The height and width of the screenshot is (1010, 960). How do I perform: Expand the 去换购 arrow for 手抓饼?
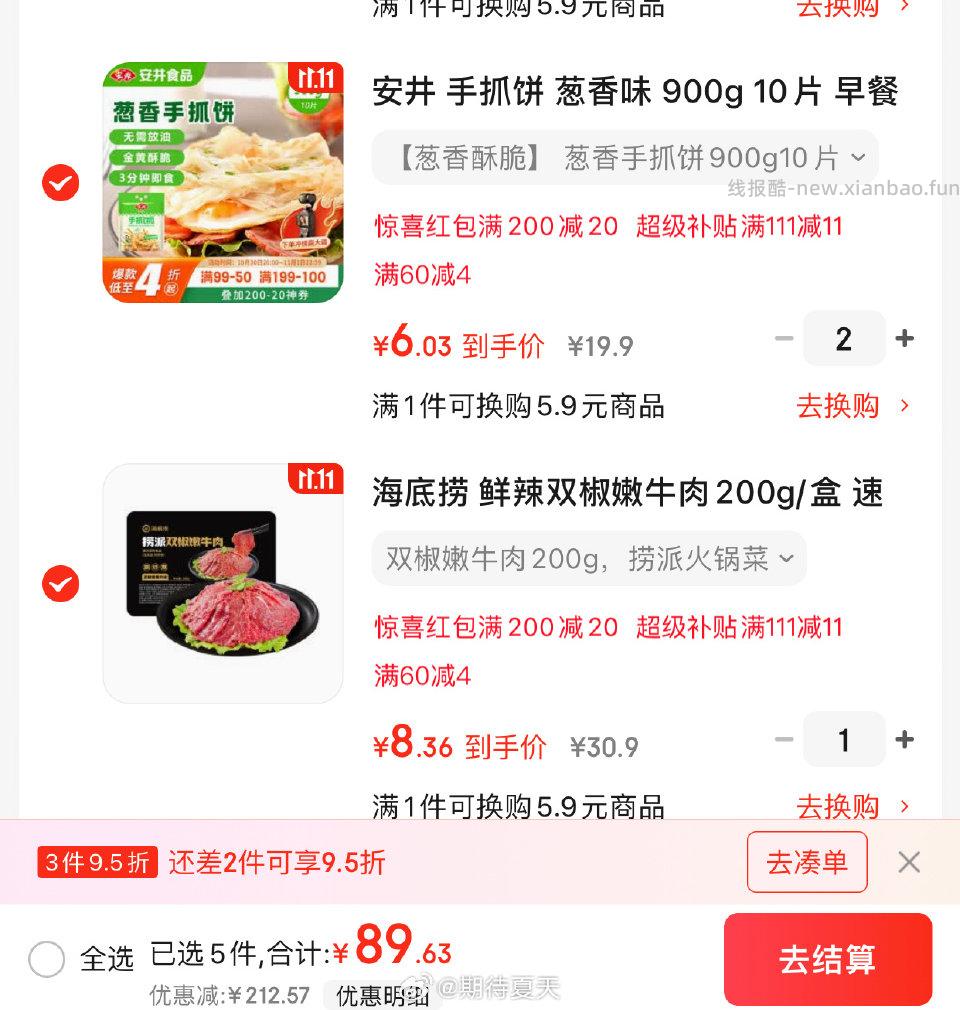coord(905,407)
